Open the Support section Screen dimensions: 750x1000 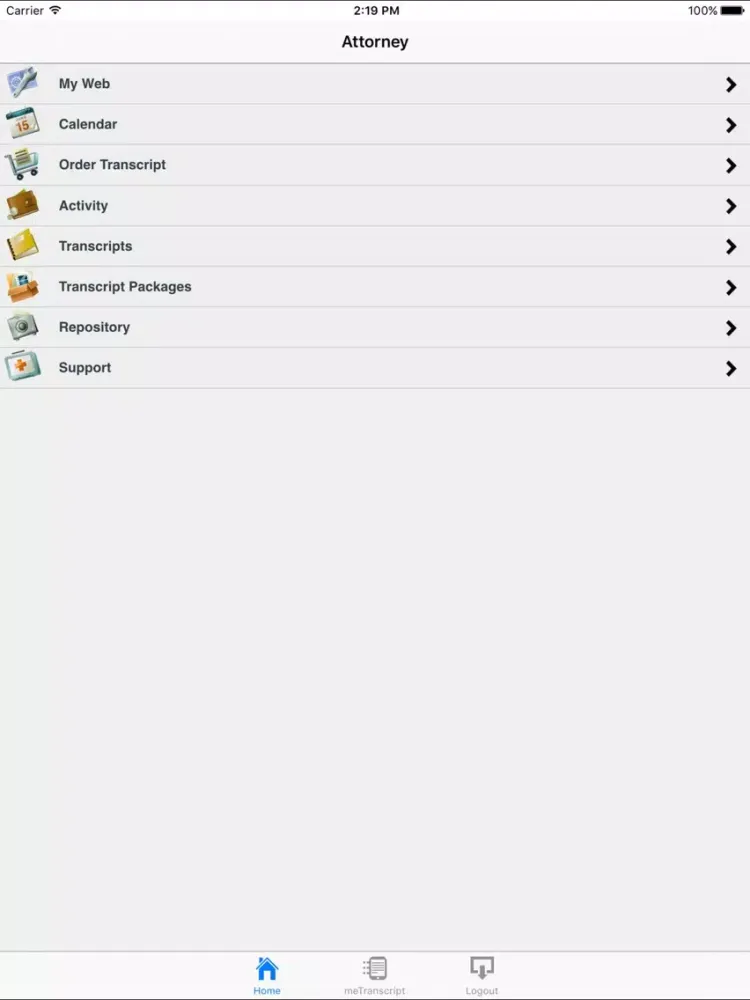(375, 368)
